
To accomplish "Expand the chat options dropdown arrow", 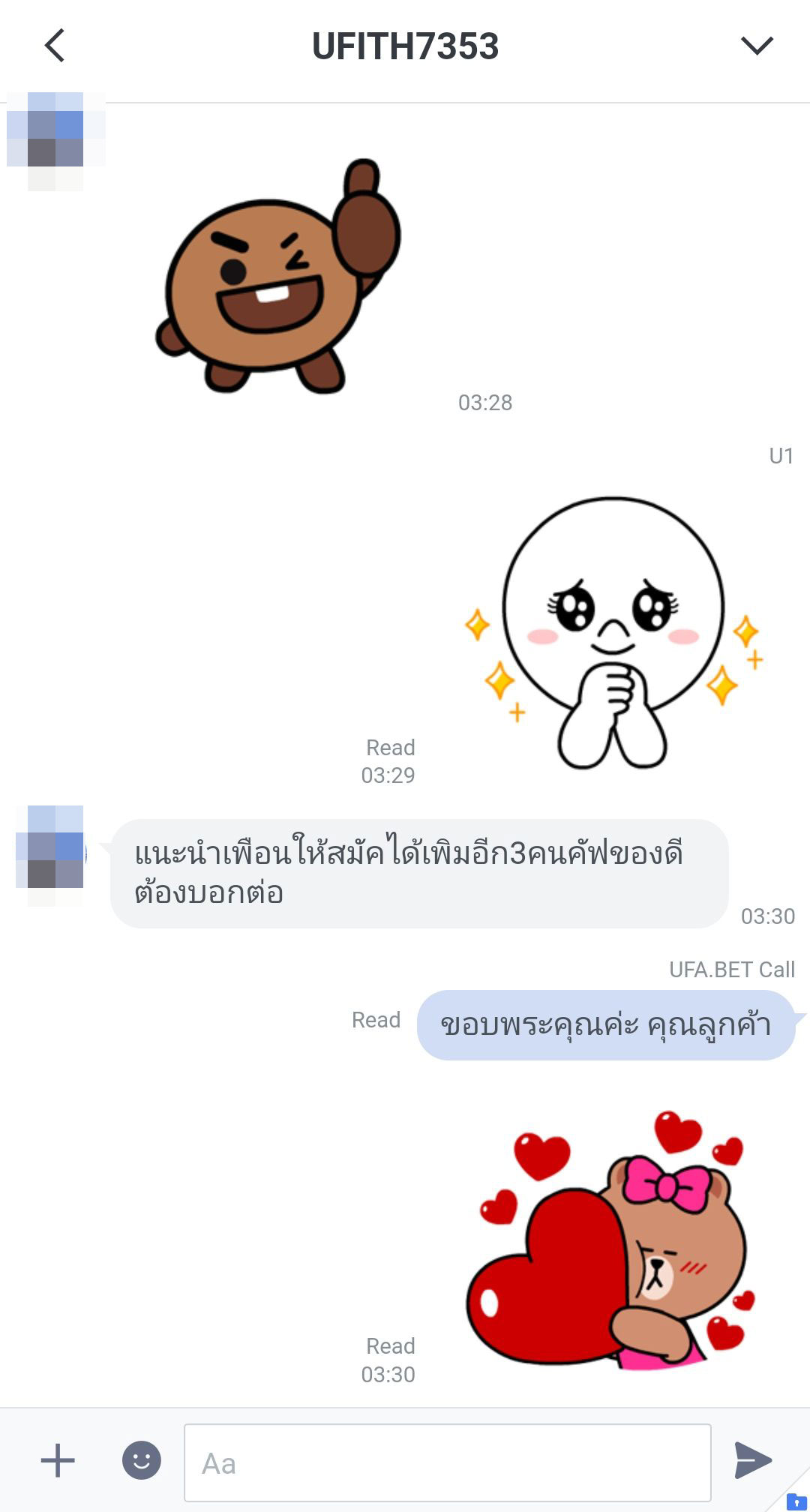I will coord(756,46).
